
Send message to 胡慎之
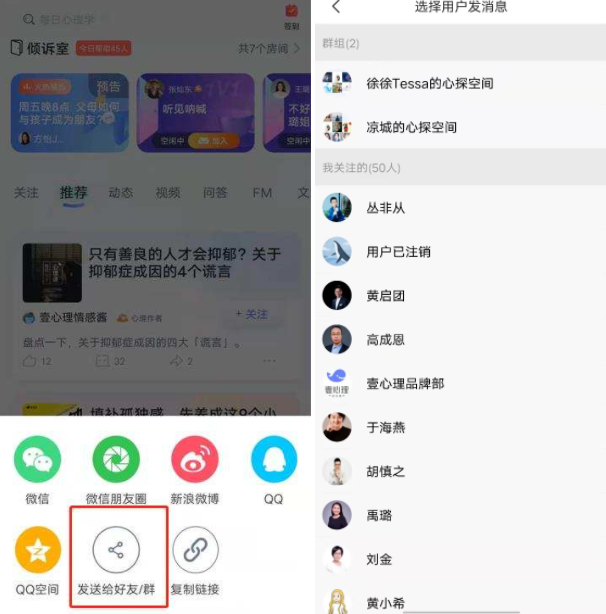tap(385, 471)
